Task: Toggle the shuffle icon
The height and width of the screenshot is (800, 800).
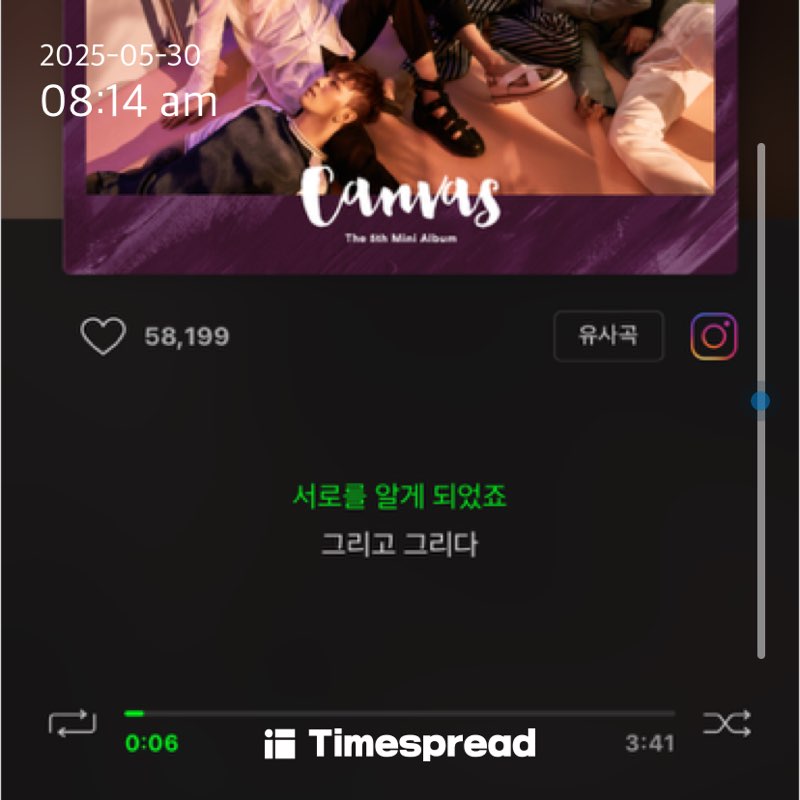Action: (x=726, y=723)
